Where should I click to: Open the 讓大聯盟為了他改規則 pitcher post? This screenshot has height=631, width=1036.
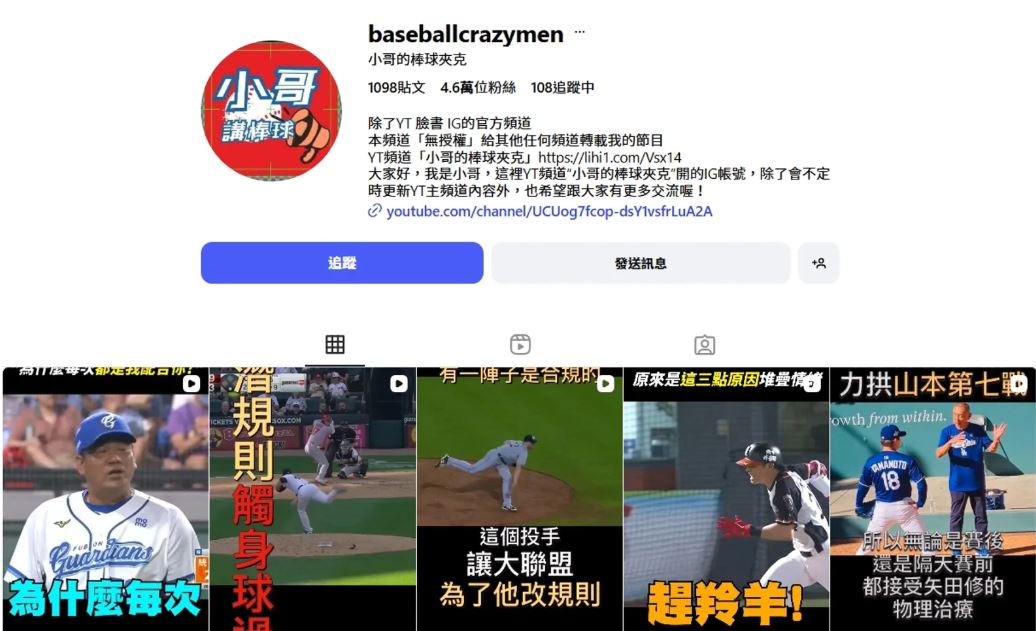click(x=519, y=500)
